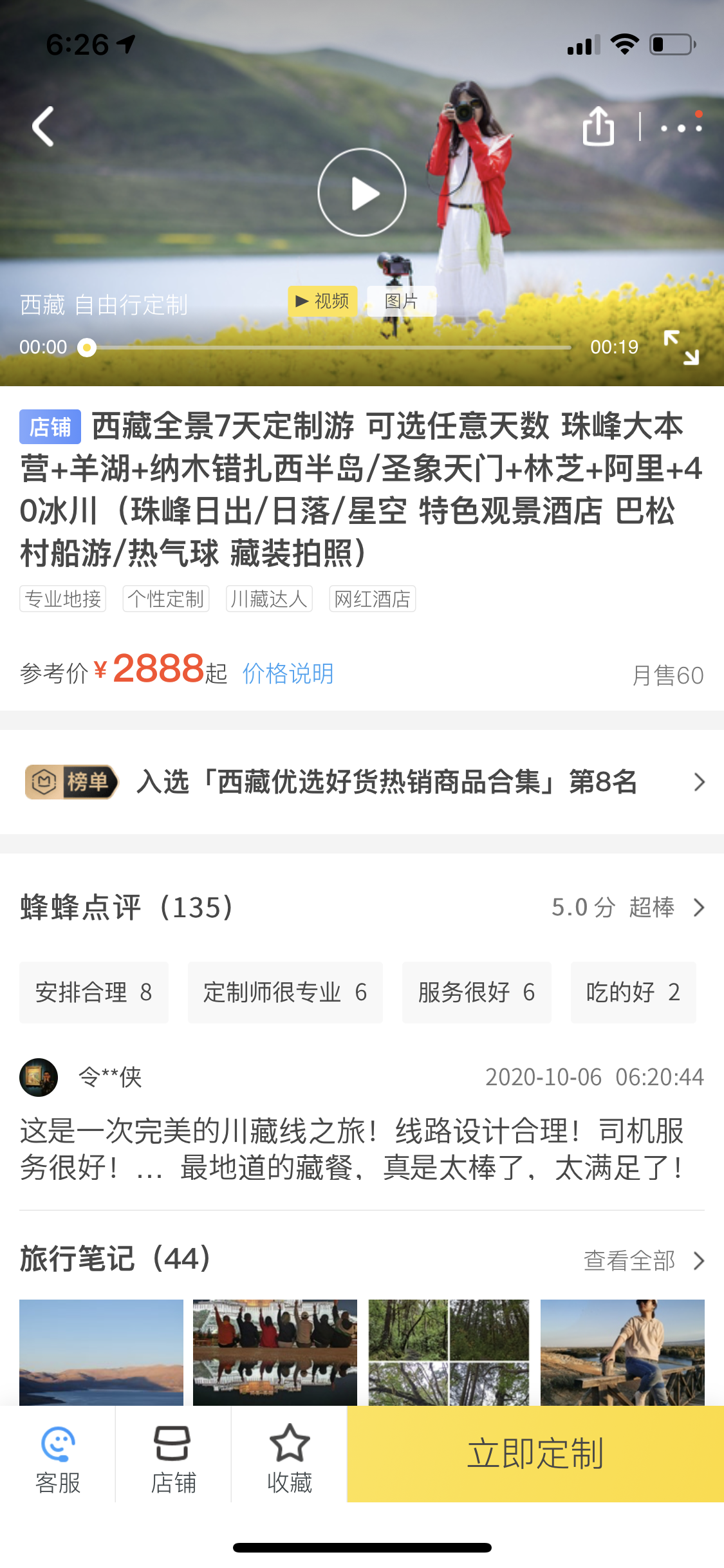Open the 榜单 ranking badge
724x1568 pixels.
(72, 783)
